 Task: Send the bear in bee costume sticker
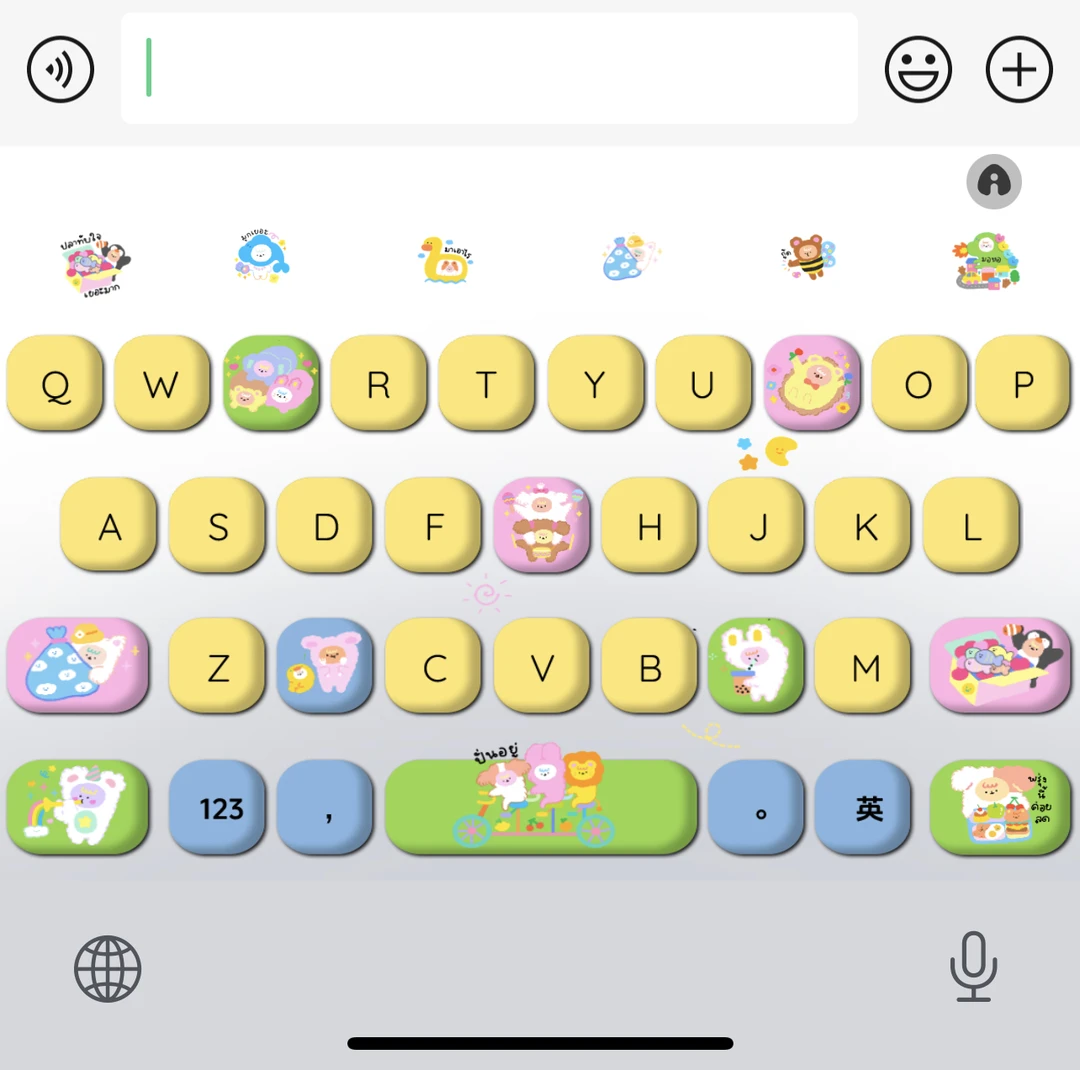click(x=808, y=257)
